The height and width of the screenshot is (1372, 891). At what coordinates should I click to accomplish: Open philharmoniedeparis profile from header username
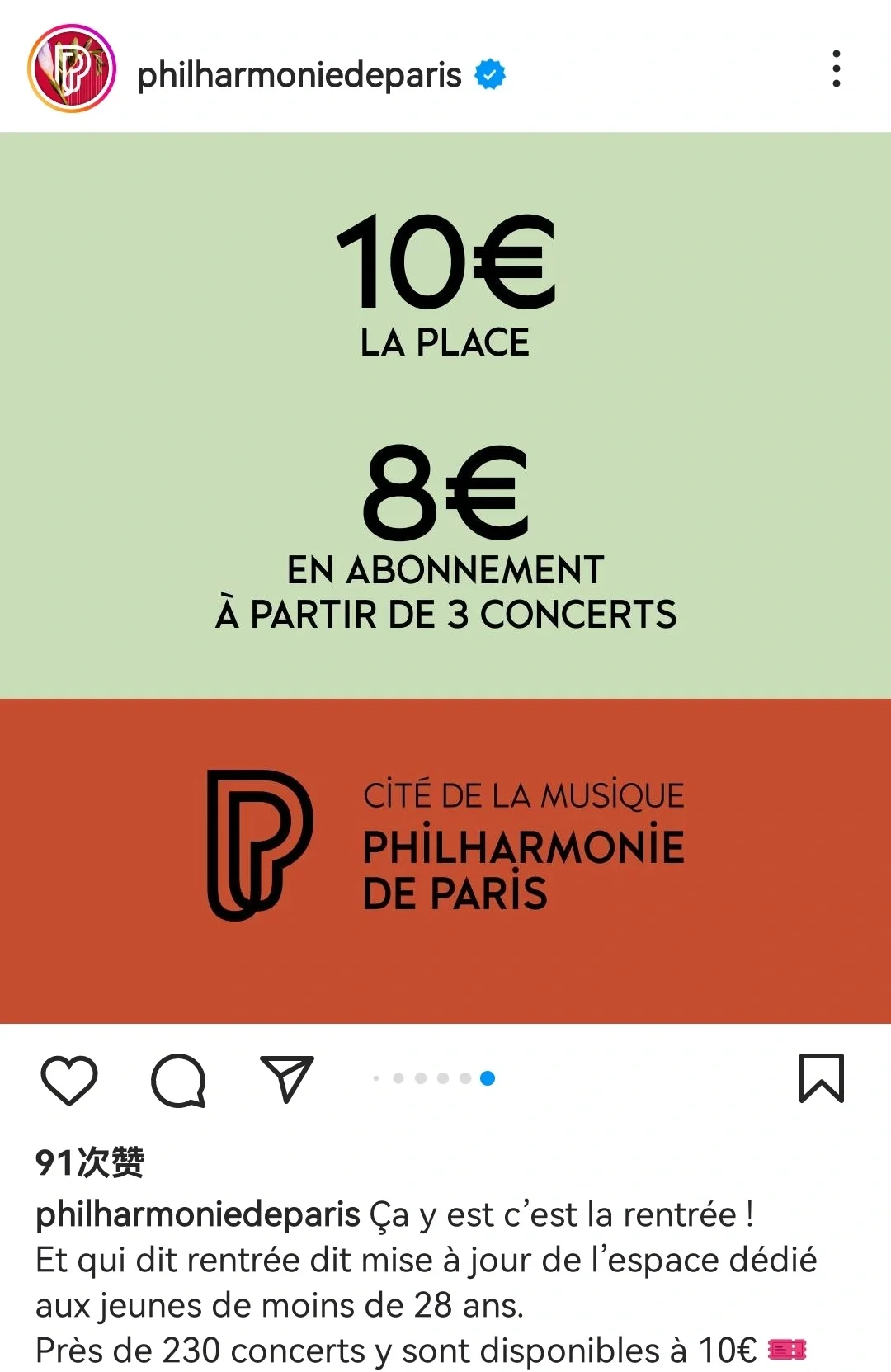pyautogui.click(x=299, y=75)
